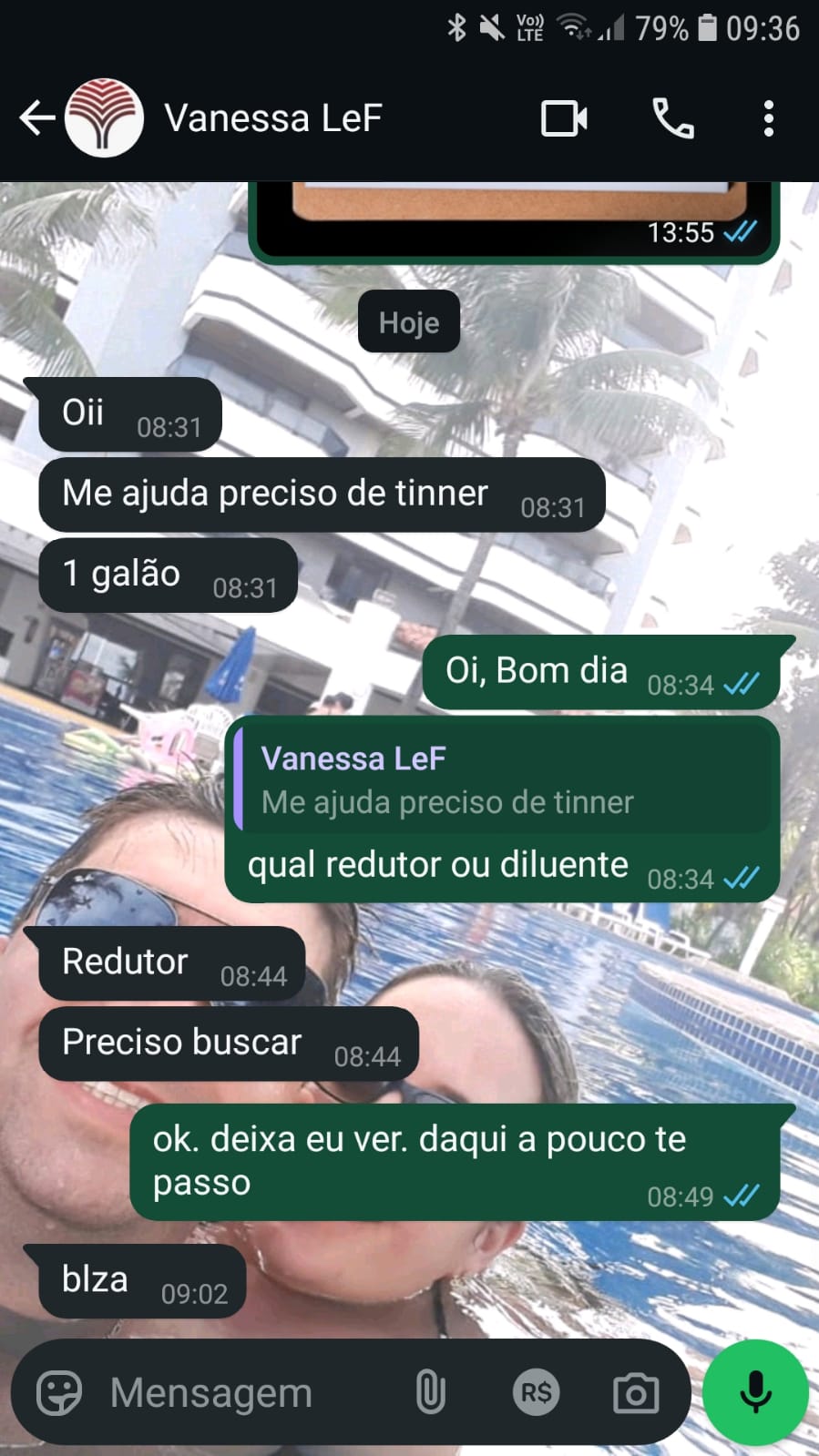Screen dimensions: 819x1456
Task: Tap the microphone voice message button
Action: click(755, 1392)
